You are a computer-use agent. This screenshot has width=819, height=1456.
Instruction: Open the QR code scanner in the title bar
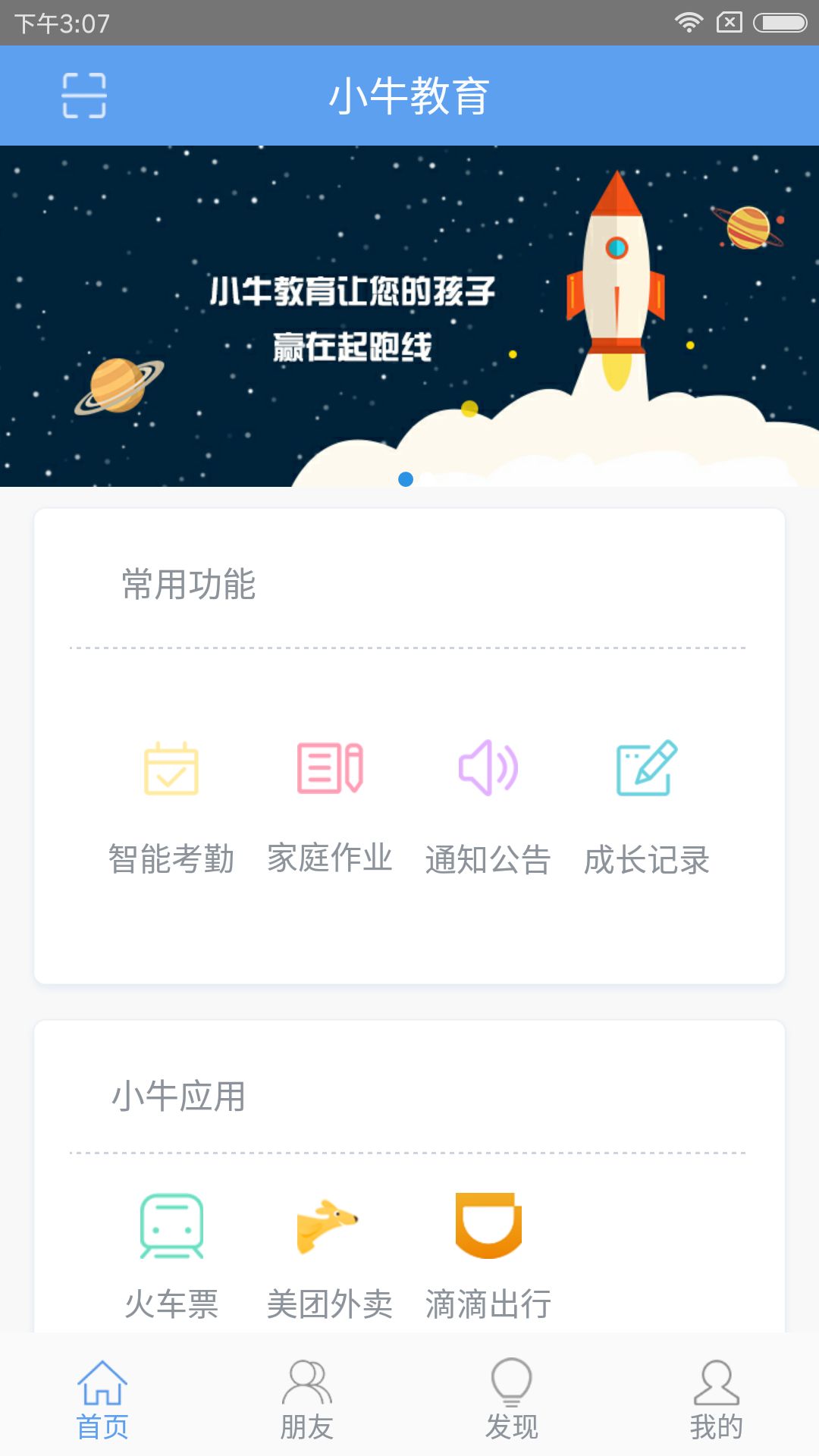pyautogui.click(x=83, y=95)
